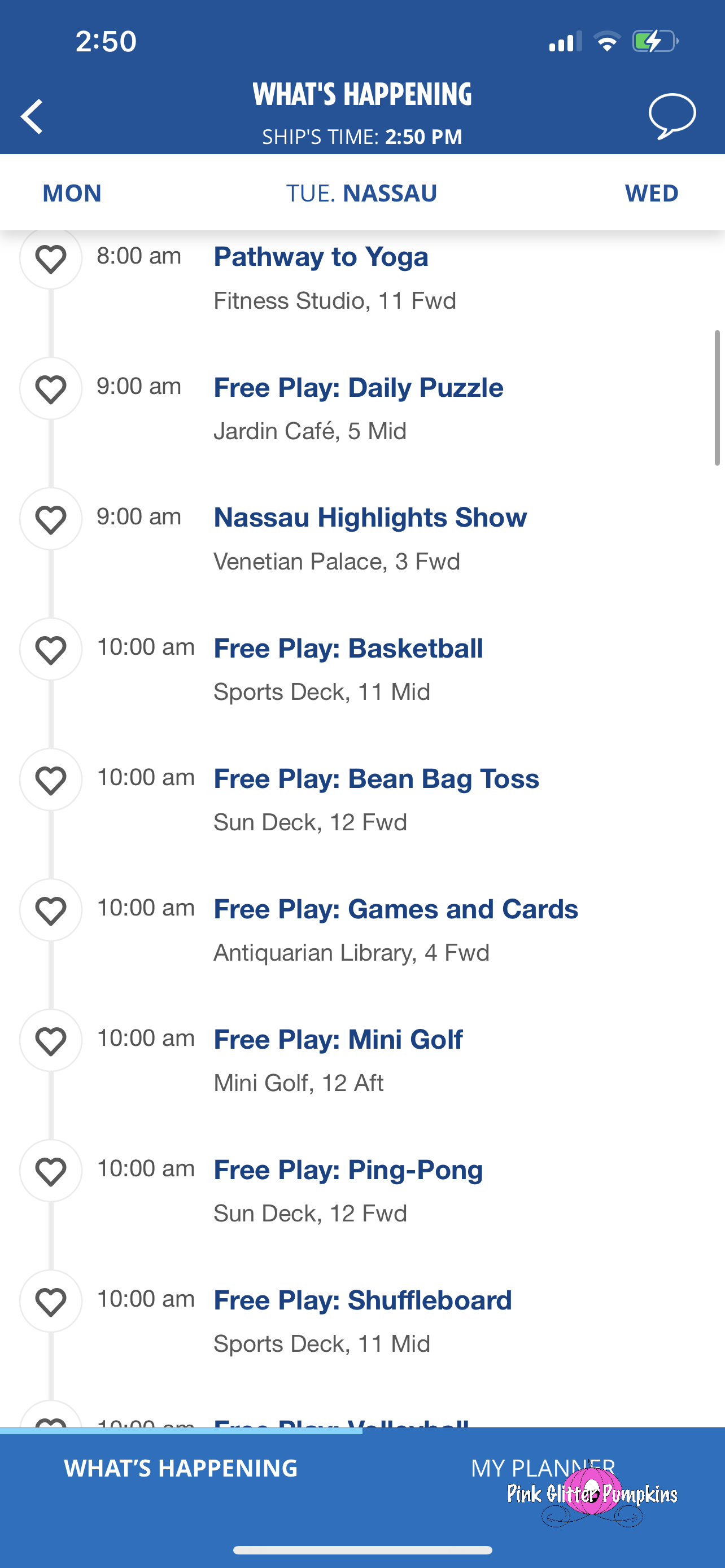Viewport: 725px width, 1568px height.
Task: Select the What's Happening bottom tab
Action: point(181,1468)
